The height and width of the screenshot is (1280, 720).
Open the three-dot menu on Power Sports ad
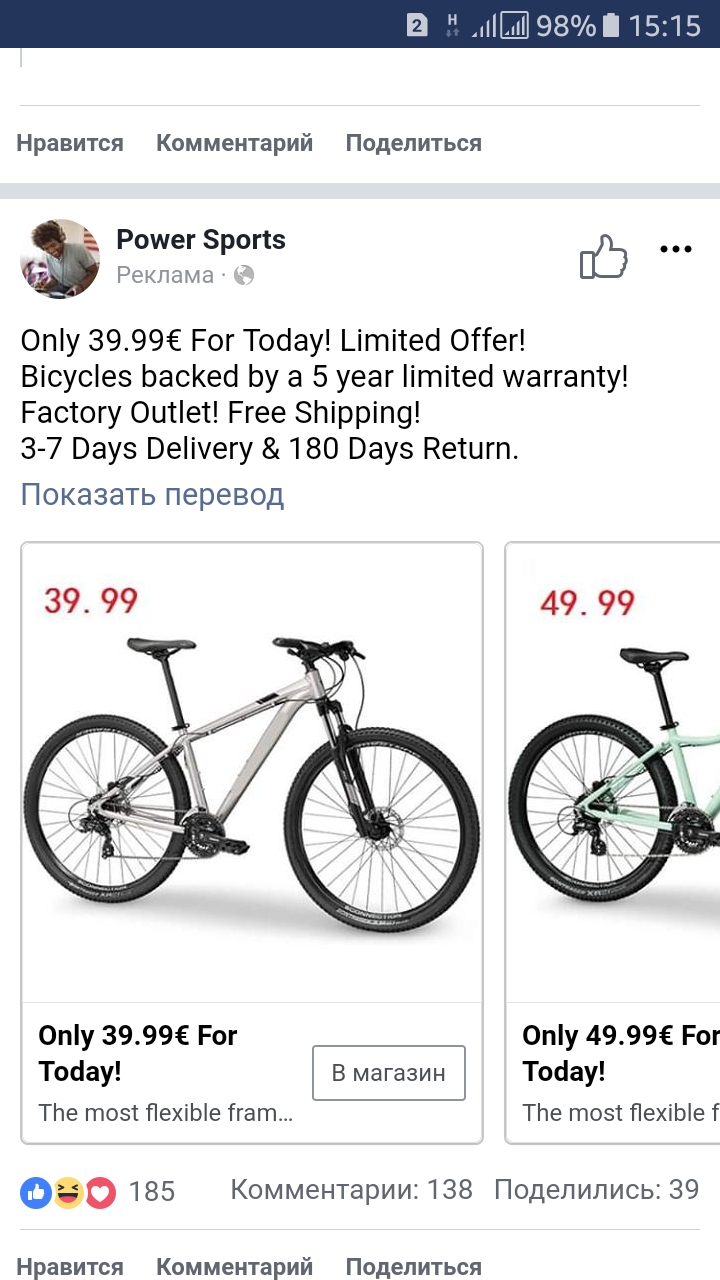pos(676,249)
